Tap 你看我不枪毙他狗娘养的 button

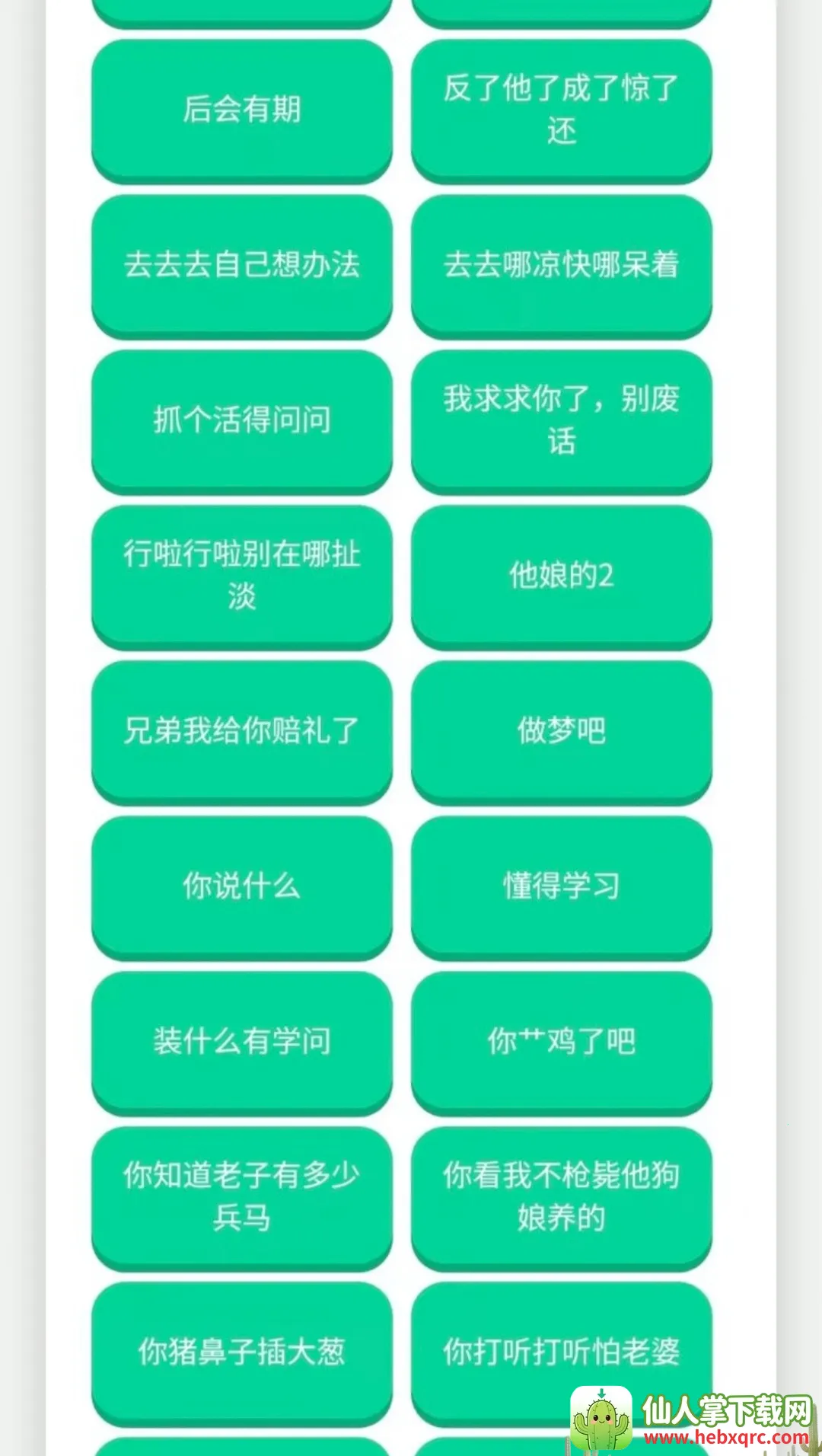click(x=562, y=1196)
